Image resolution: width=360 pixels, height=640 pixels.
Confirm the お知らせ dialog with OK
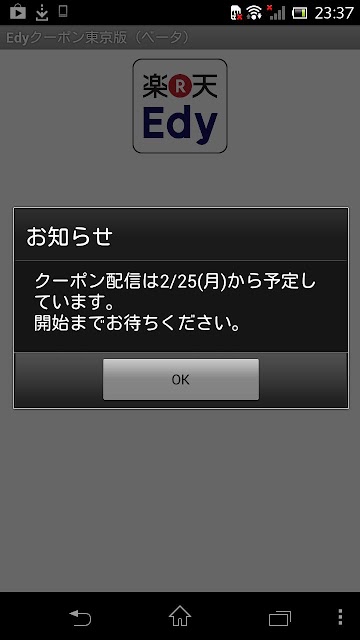point(180,380)
